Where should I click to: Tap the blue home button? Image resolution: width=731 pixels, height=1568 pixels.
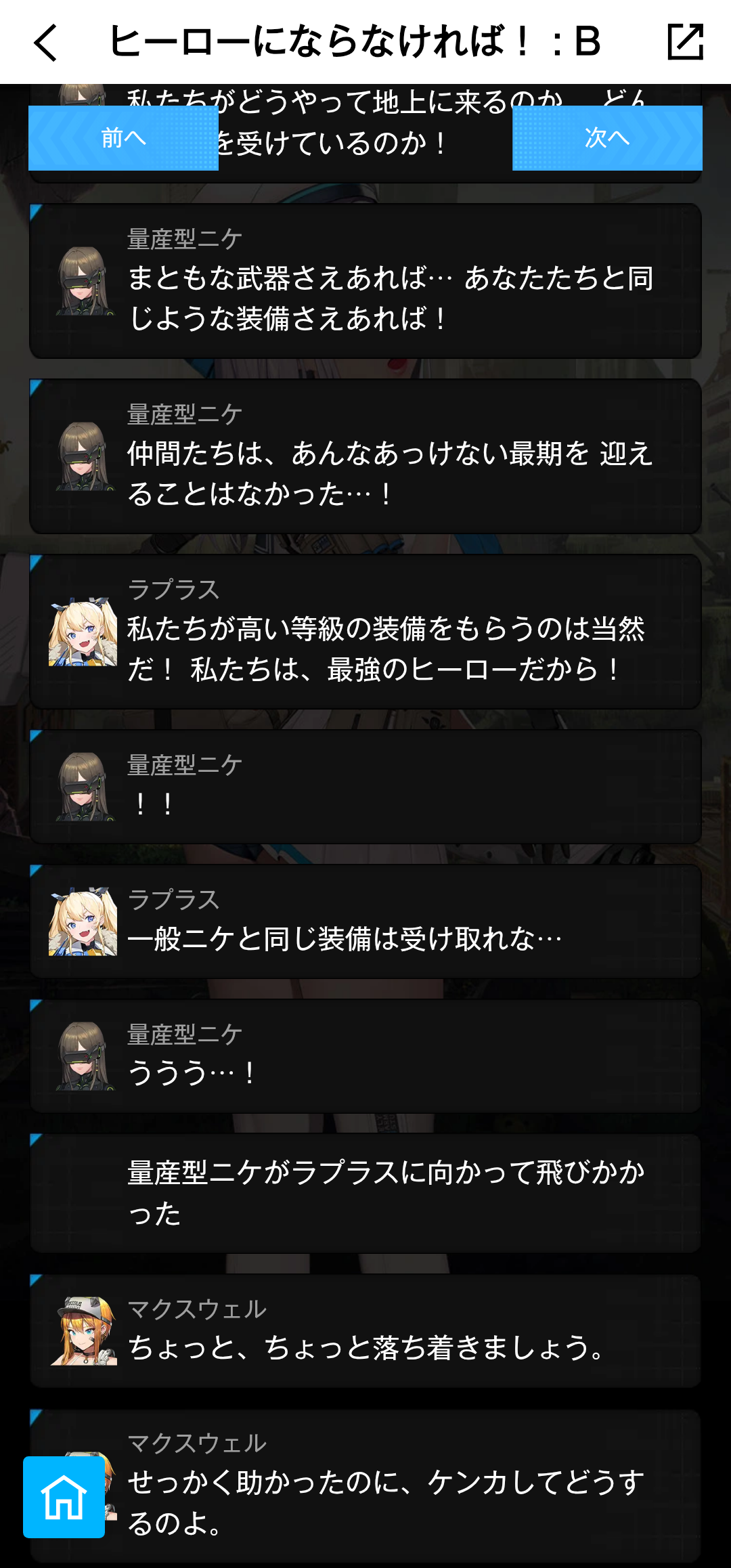64,1497
